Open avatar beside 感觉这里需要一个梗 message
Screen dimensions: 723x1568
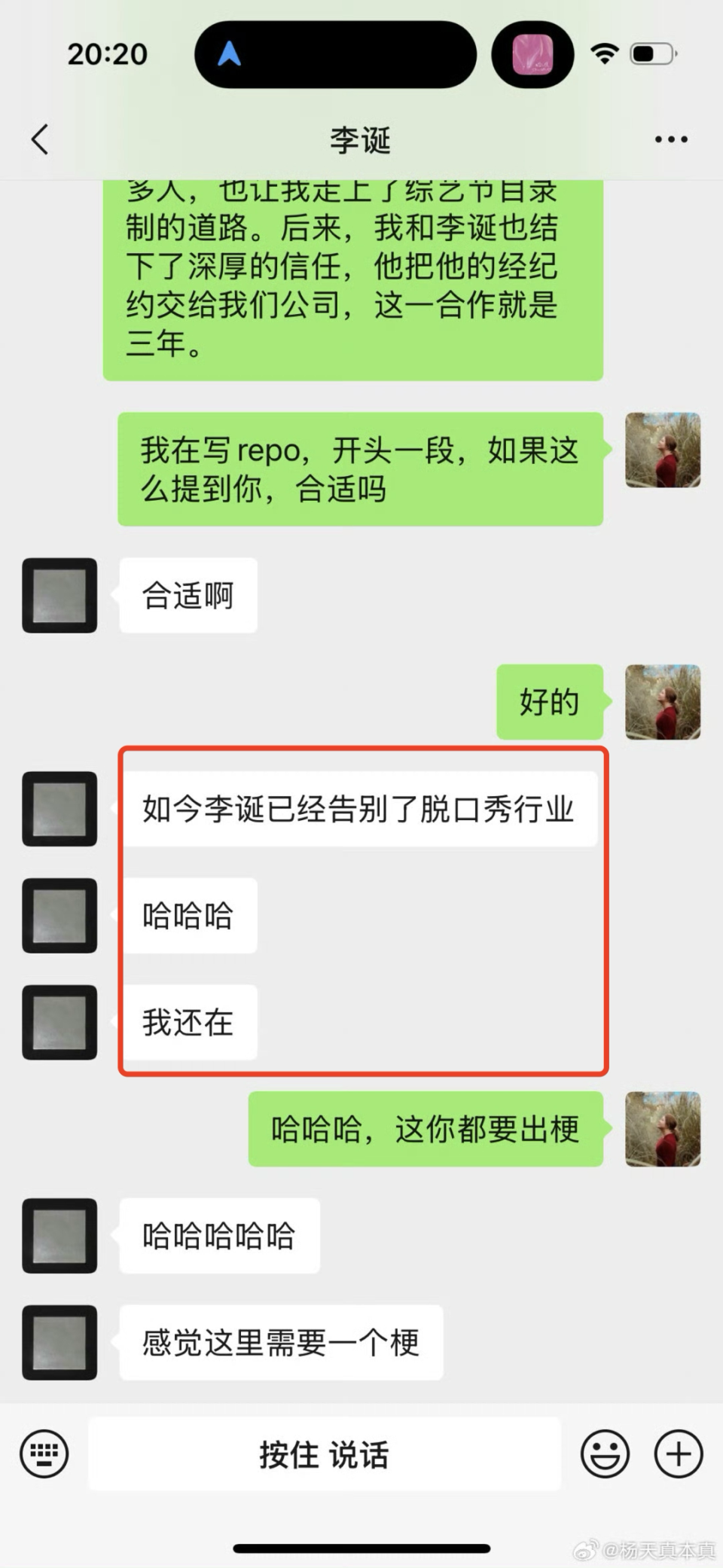(x=59, y=1342)
